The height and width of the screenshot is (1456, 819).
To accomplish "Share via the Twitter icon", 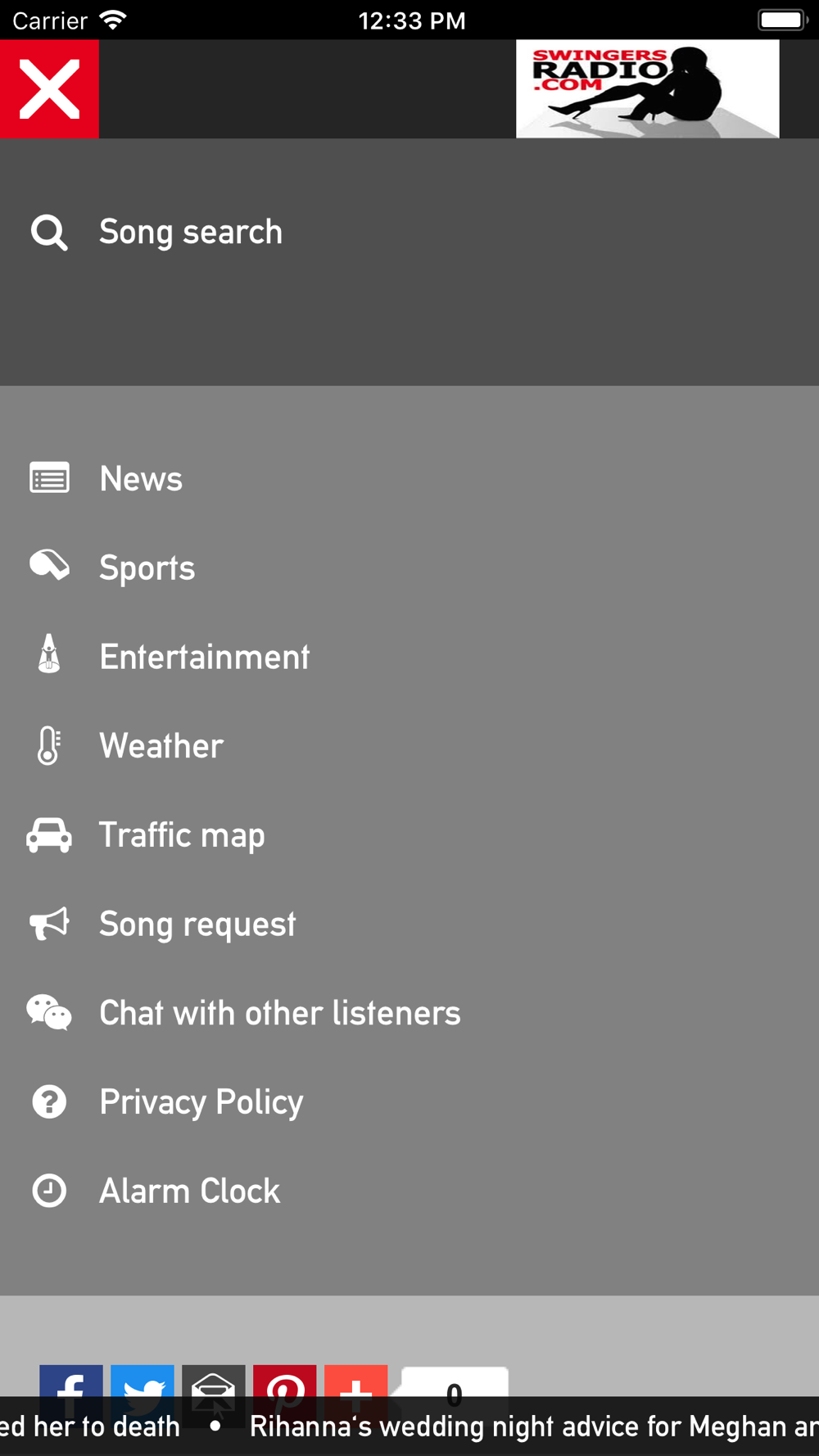I will click(x=143, y=1382).
